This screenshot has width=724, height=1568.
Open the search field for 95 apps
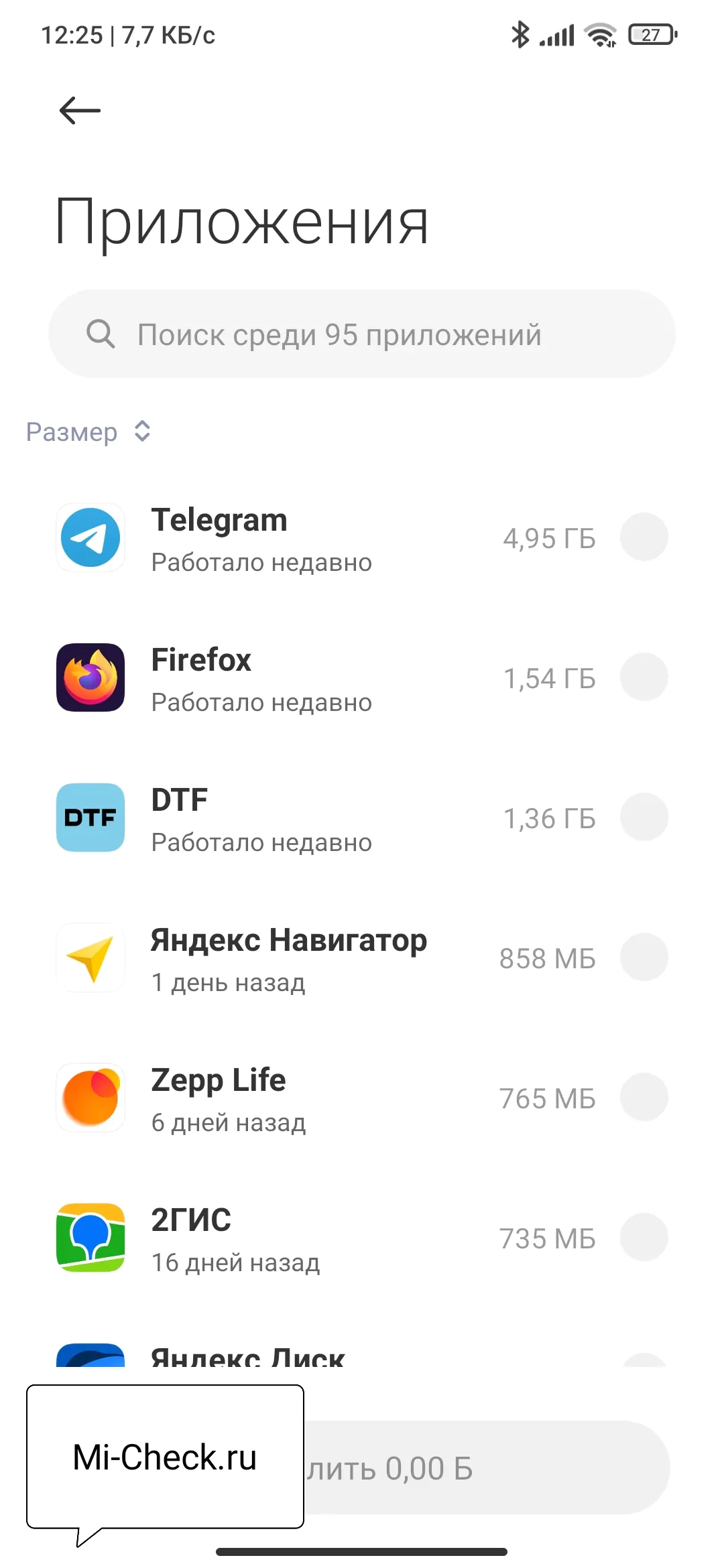tap(362, 334)
